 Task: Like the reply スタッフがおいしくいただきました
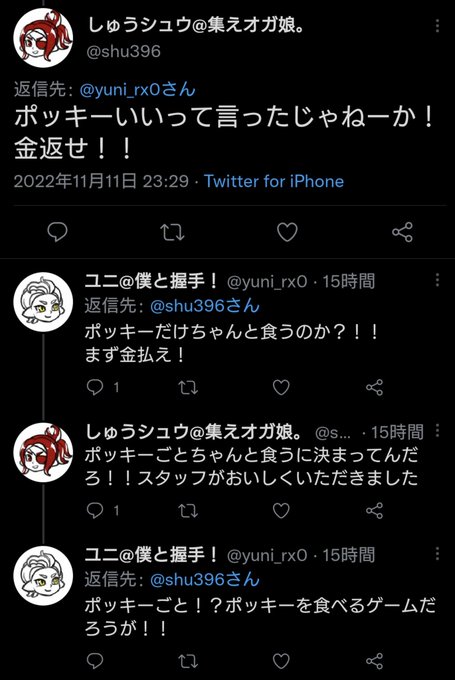pos(281,510)
